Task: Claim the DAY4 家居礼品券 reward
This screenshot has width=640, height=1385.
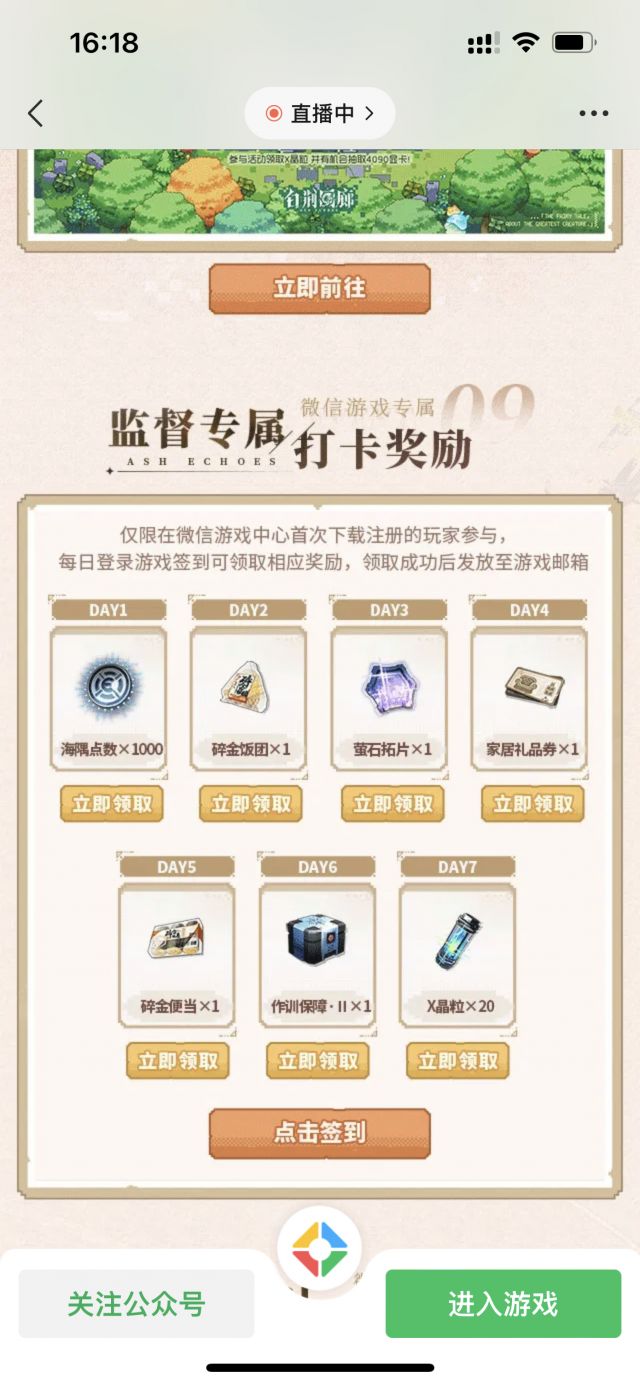Action: 533,804
